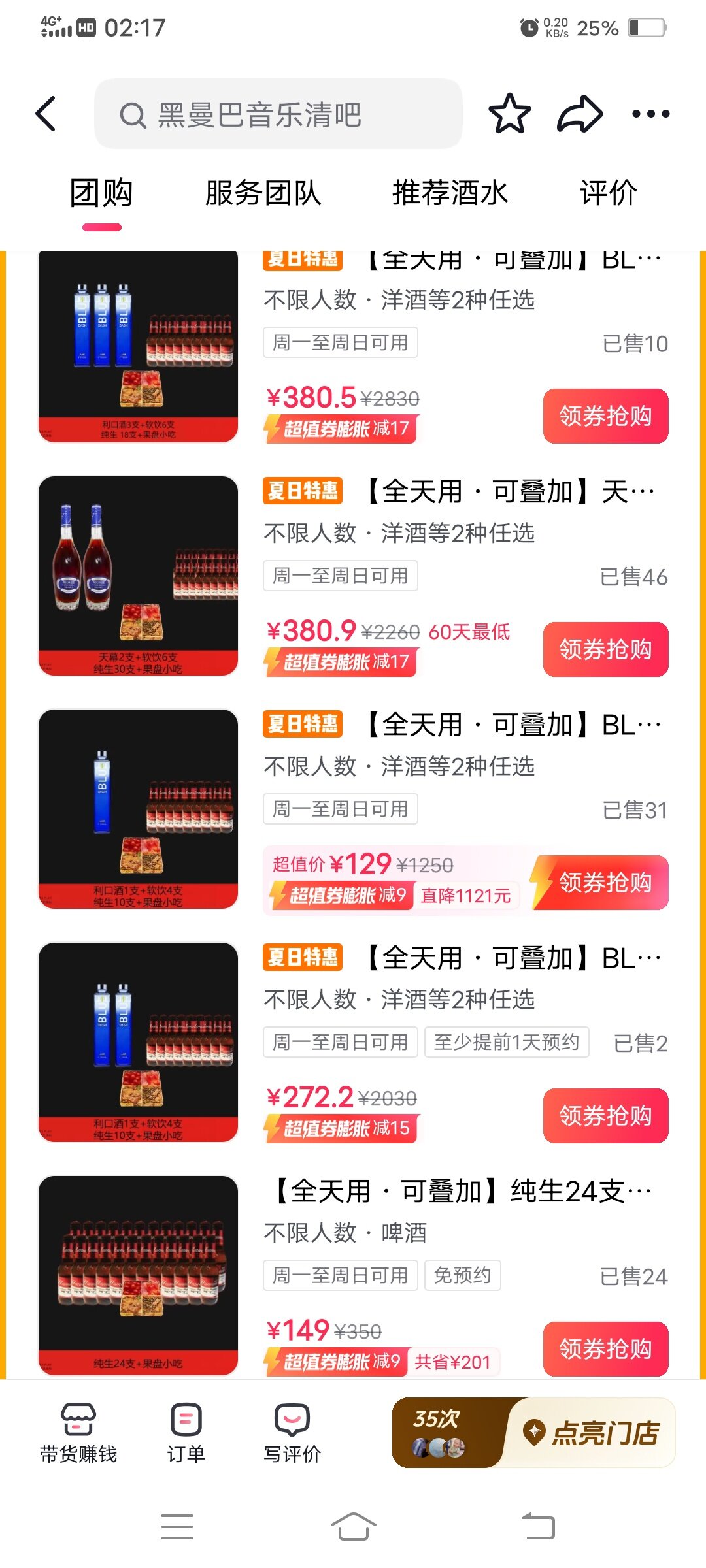706x1568 pixels.
Task: Open the 纯生24支 deal image
Action: click(x=138, y=1275)
